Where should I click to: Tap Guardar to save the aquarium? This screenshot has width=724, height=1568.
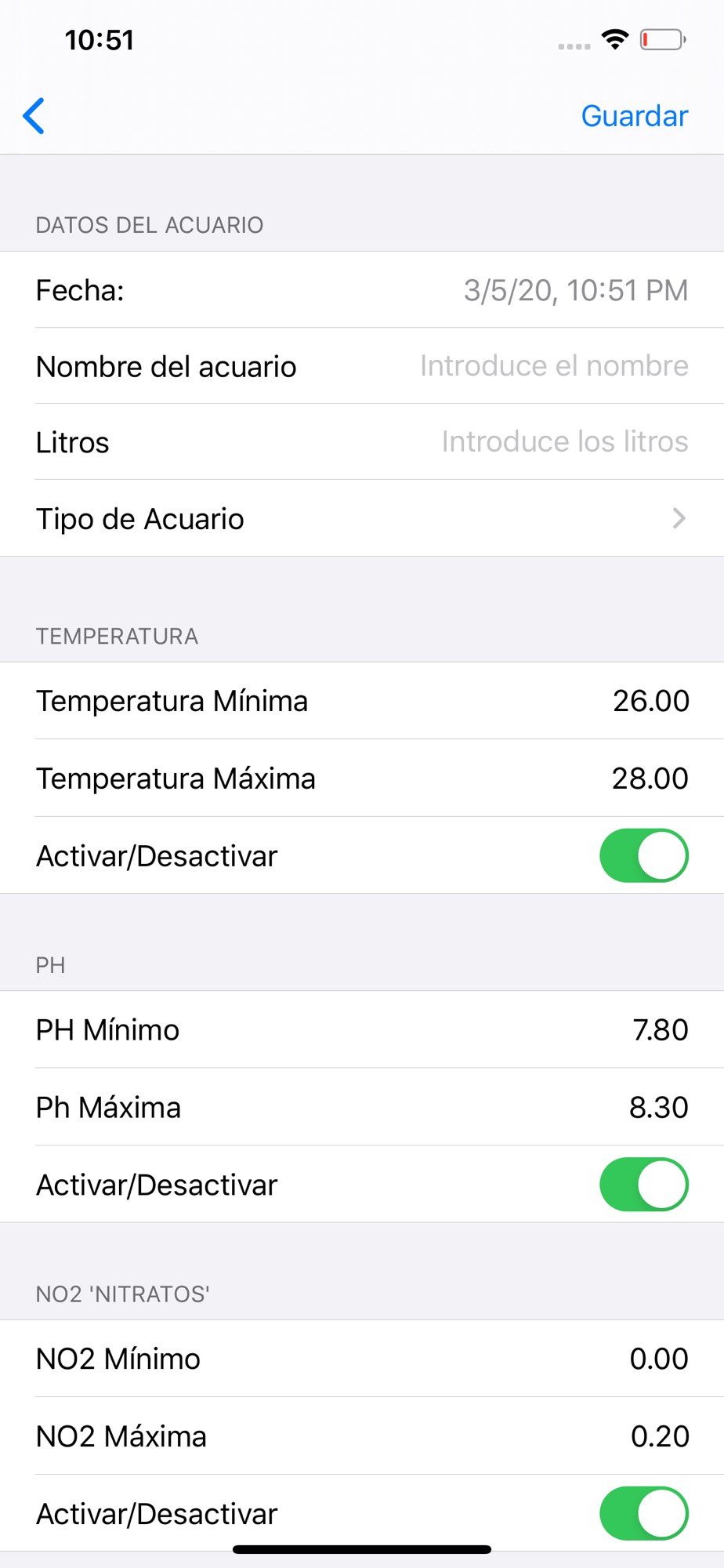[634, 116]
